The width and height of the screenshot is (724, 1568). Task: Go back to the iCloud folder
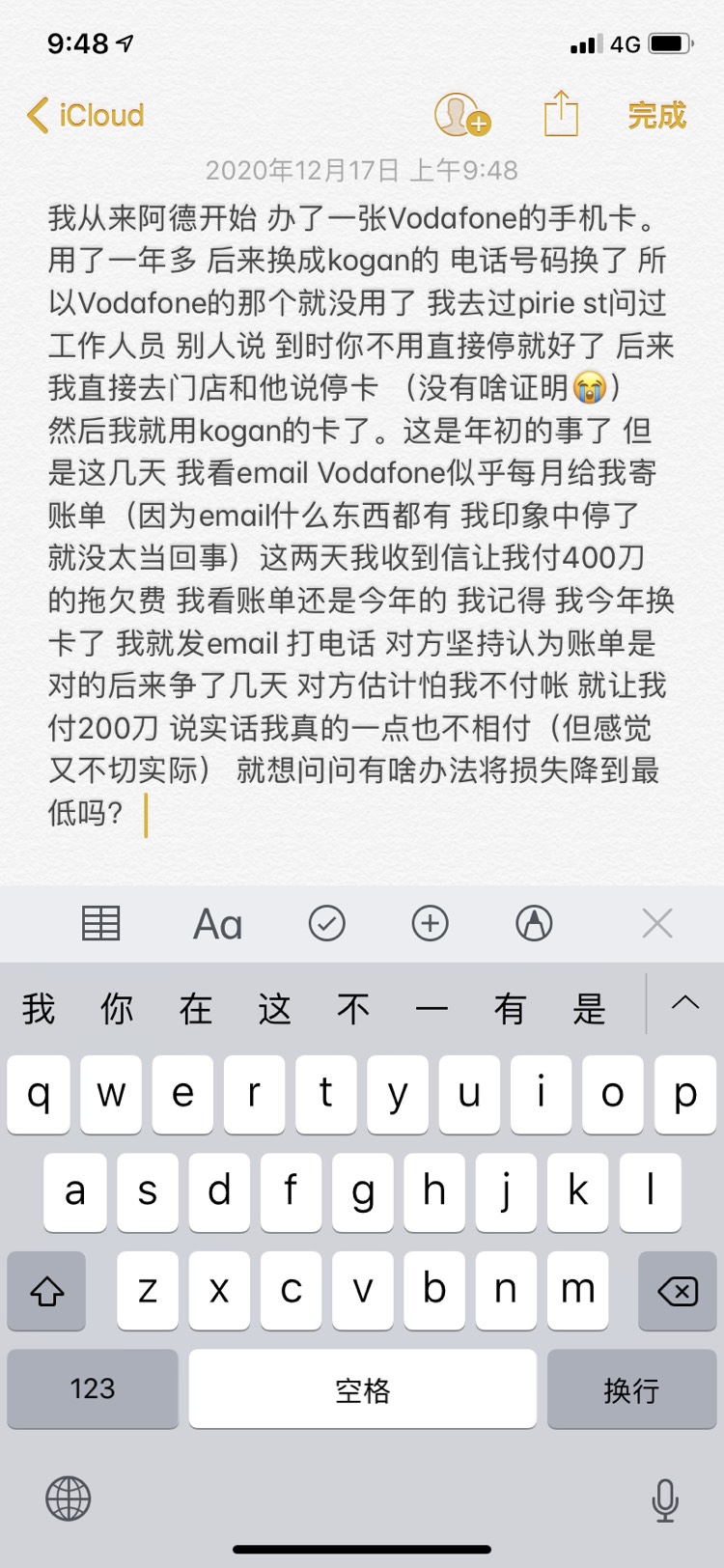point(85,116)
